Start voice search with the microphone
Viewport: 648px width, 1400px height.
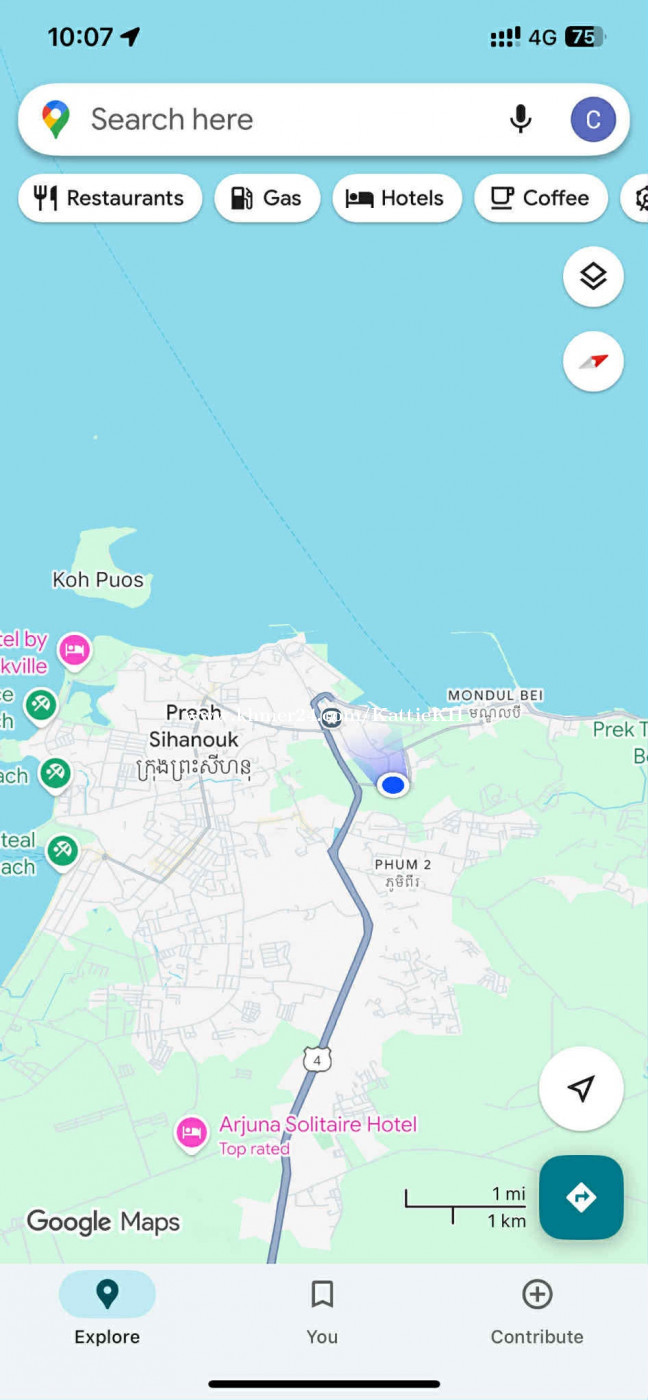pos(520,120)
